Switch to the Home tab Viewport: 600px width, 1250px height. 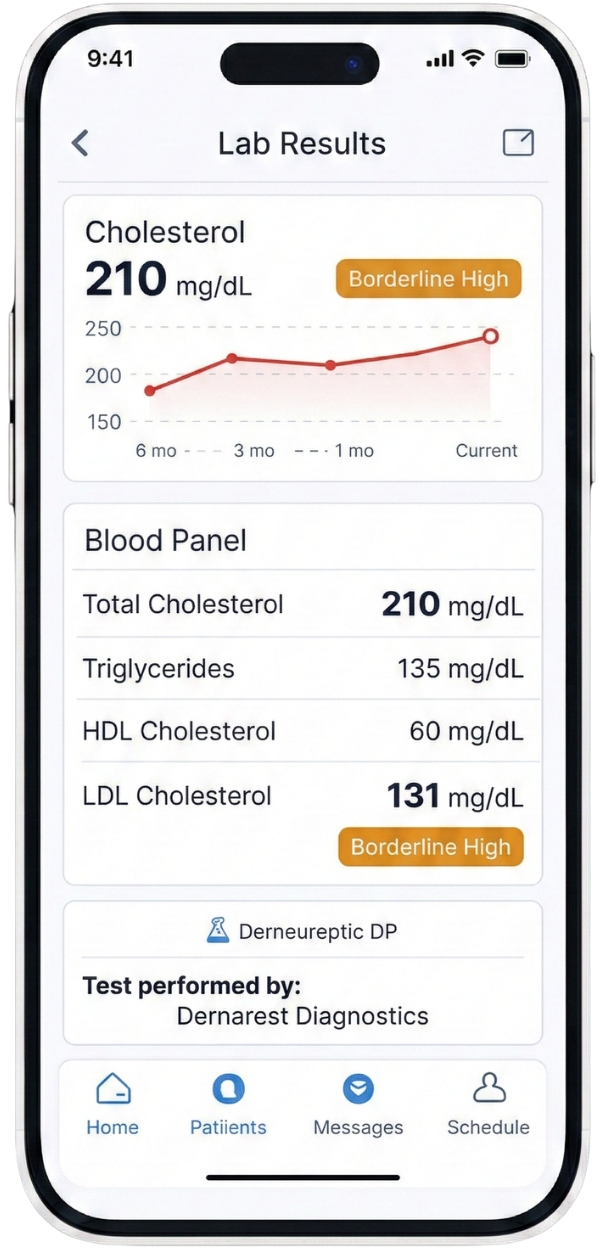112,1105
